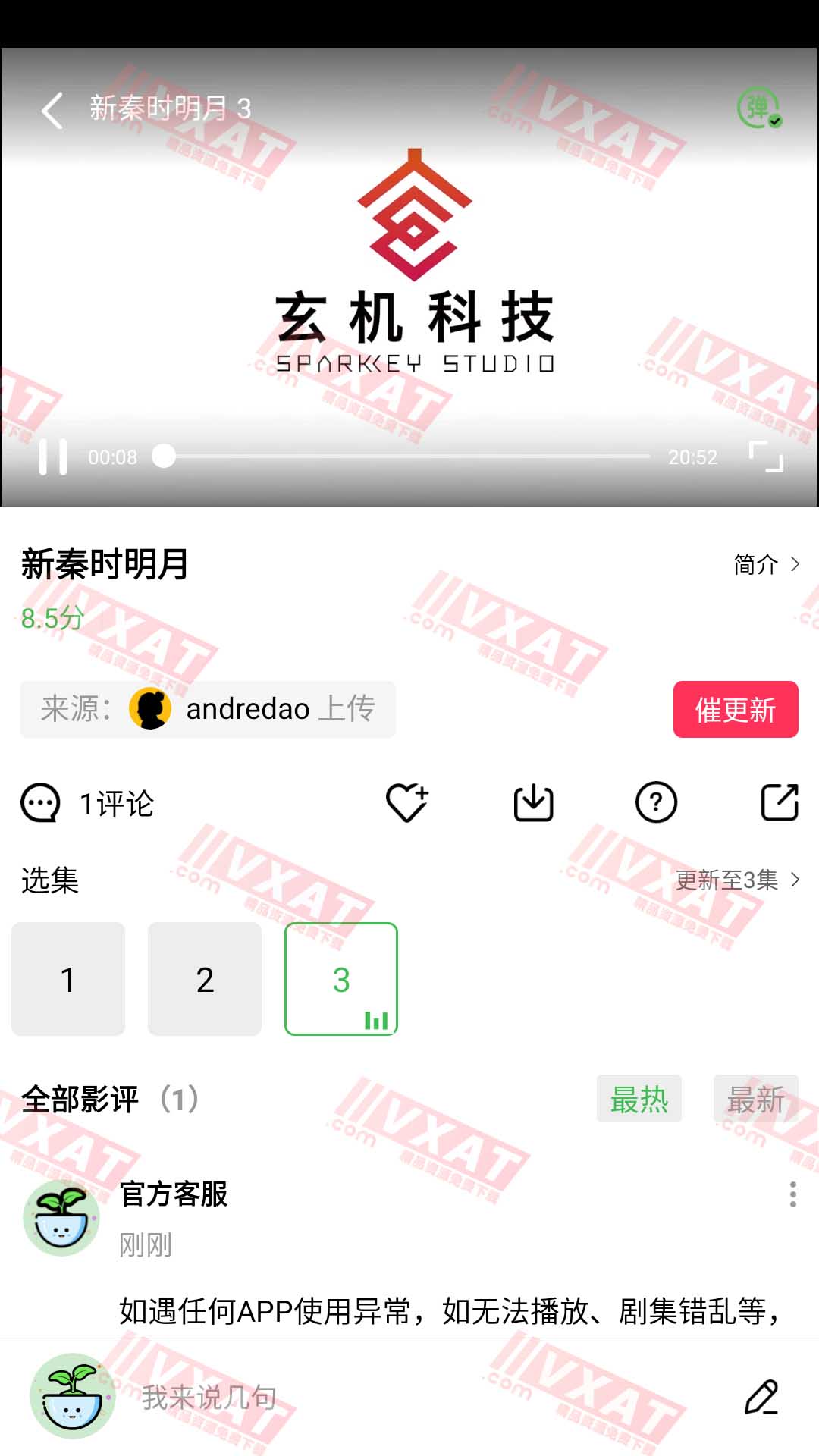Select episode 2

pos(205,979)
